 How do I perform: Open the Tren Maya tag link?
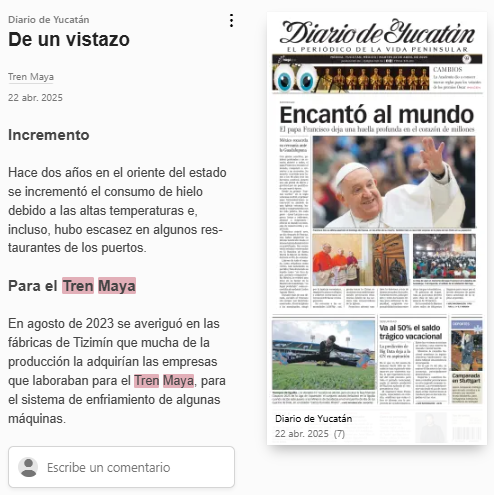click(x=31, y=77)
